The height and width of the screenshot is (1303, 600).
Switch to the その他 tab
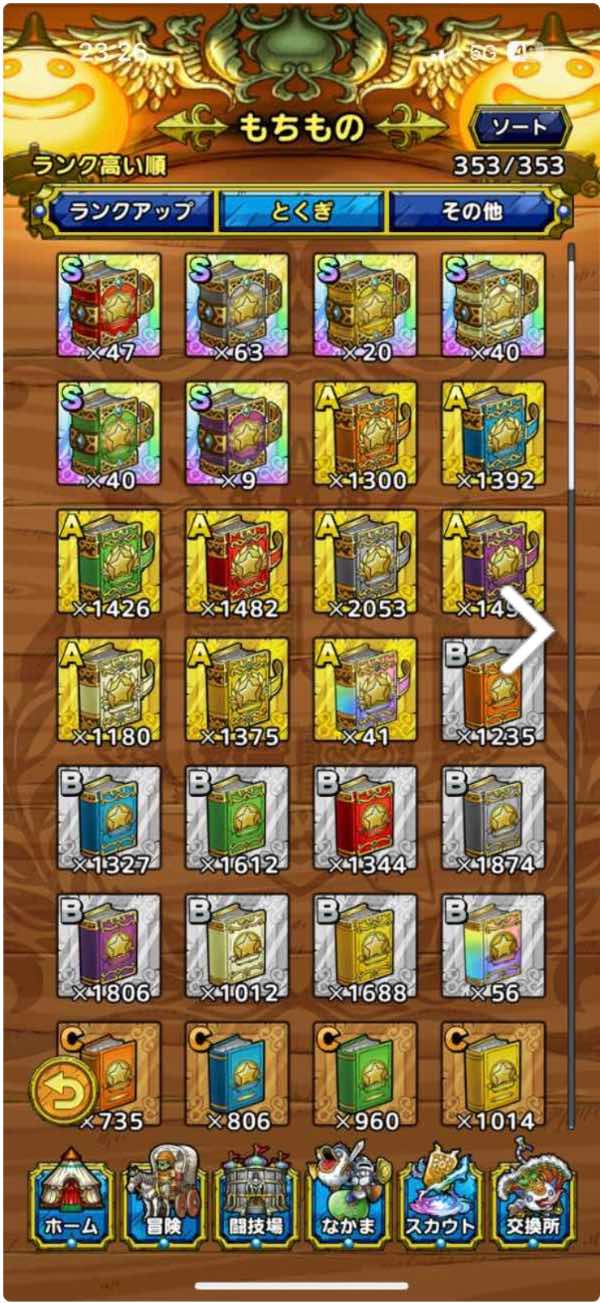[x=471, y=212]
